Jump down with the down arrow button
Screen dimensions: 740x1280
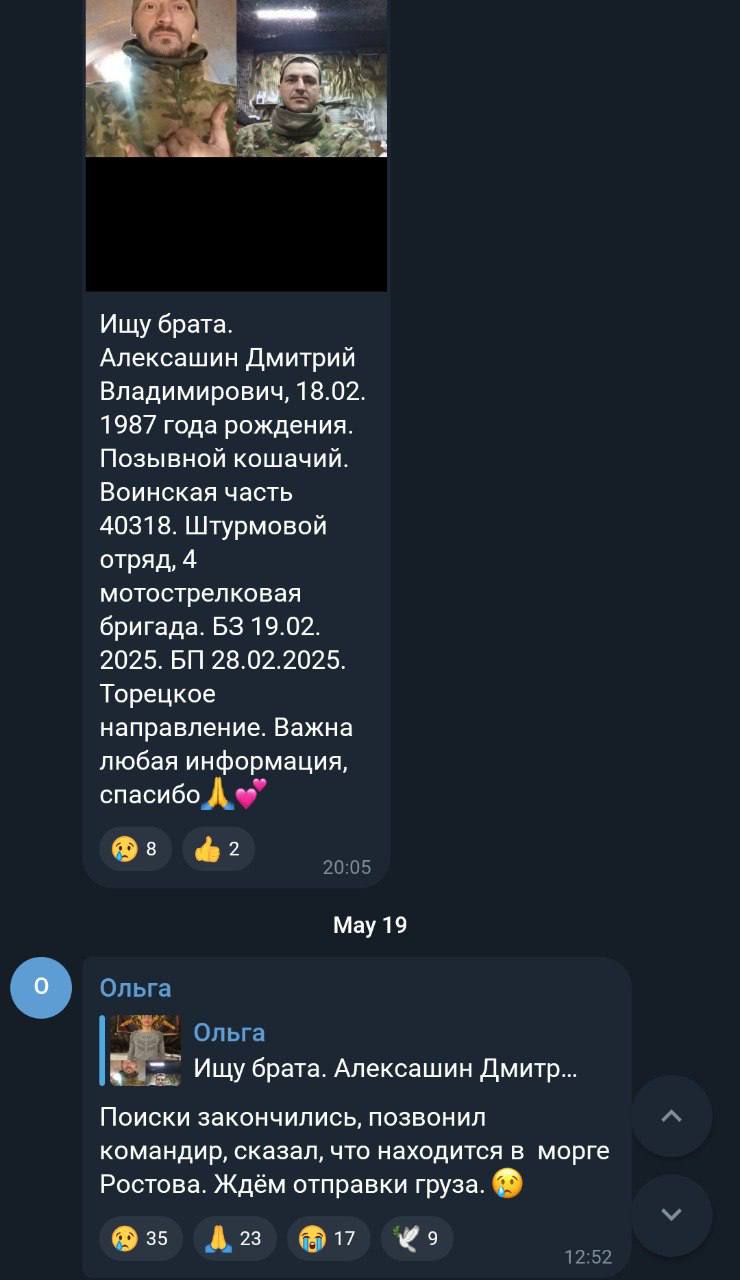(672, 1215)
